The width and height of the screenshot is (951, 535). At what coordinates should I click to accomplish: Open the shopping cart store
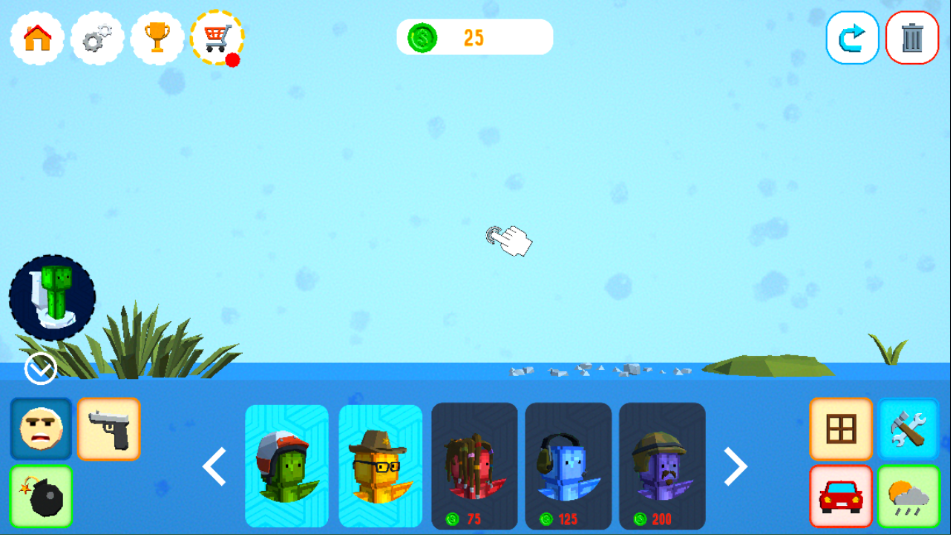coord(217,38)
